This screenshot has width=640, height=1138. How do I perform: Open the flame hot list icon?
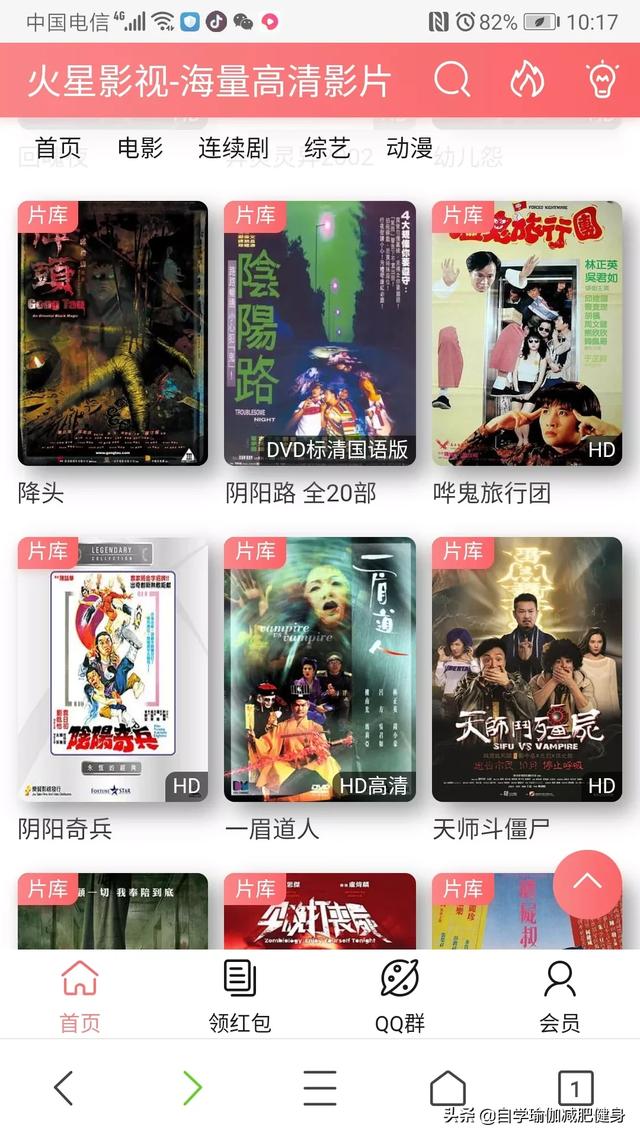pos(527,80)
